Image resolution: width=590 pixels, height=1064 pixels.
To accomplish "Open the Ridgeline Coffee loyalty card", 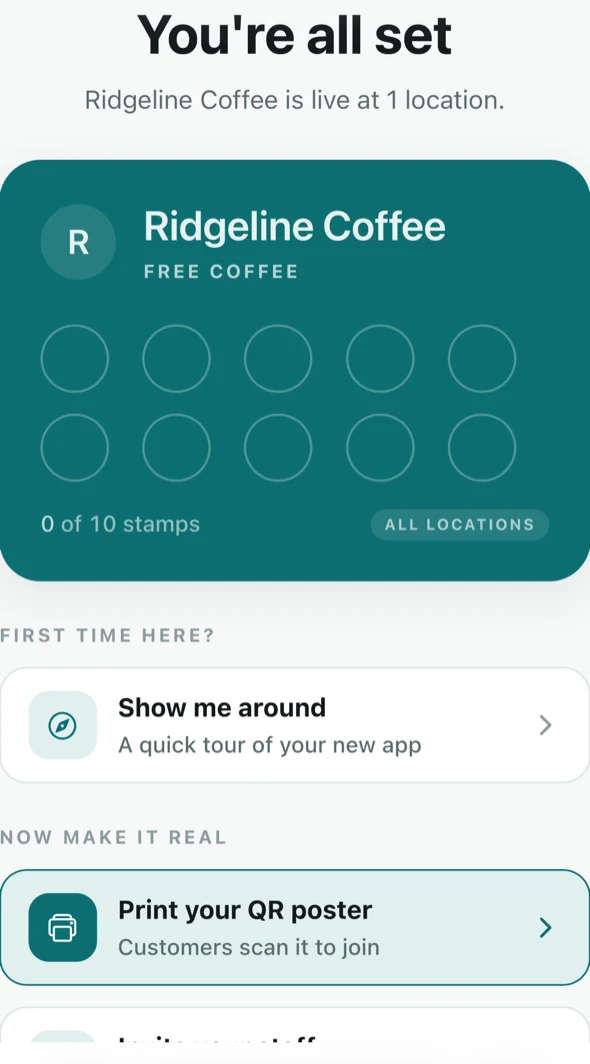I will [295, 370].
